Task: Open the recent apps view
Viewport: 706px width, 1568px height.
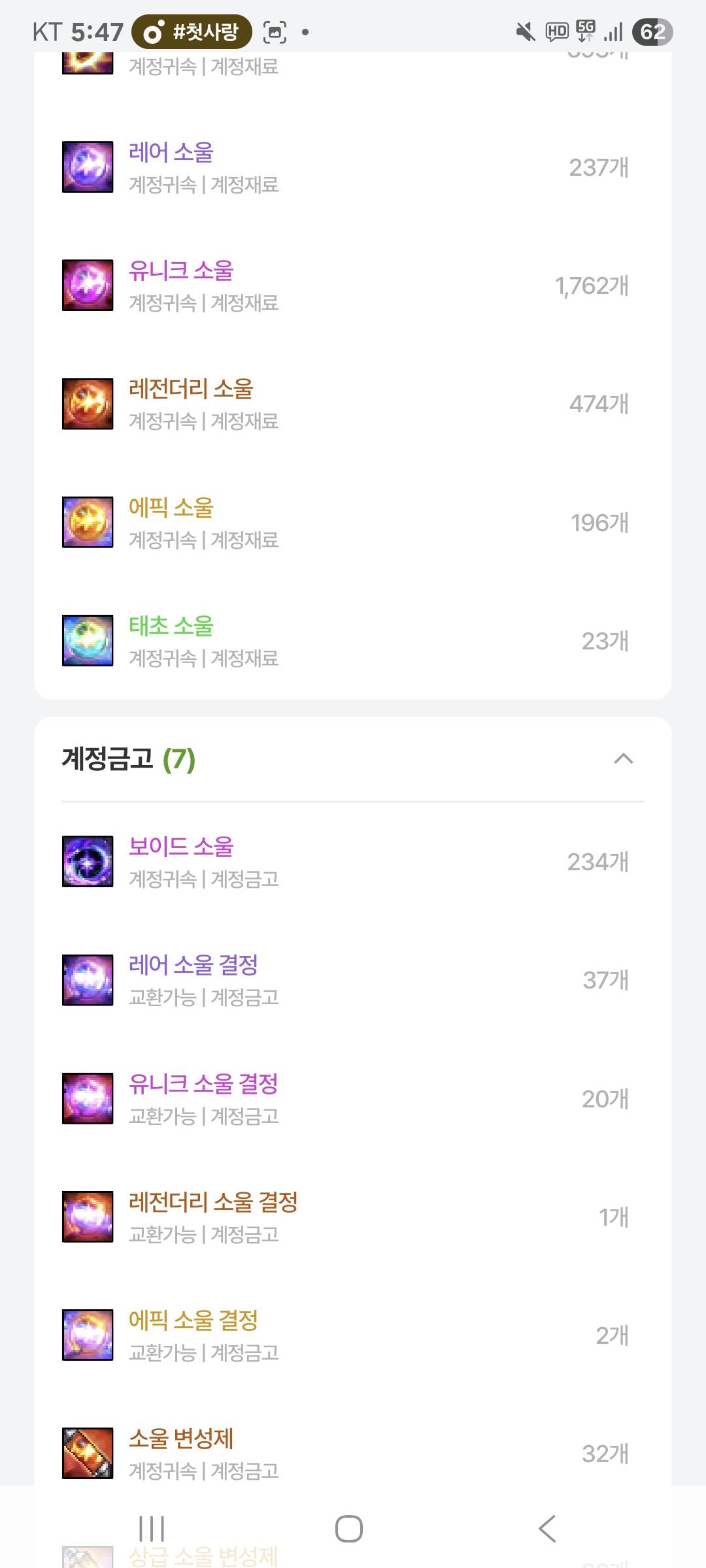Action: click(x=152, y=1528)
